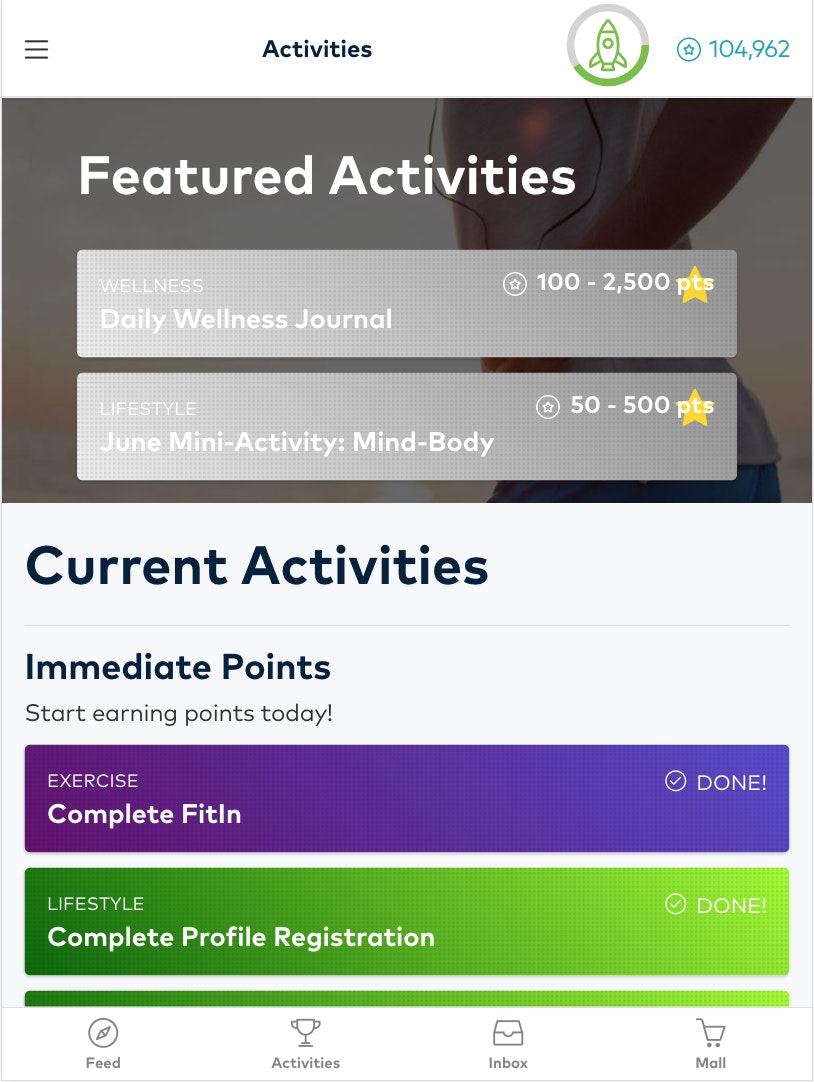Switch to the Mall tab
The image size is (814, 1082).
[710, 1044]
